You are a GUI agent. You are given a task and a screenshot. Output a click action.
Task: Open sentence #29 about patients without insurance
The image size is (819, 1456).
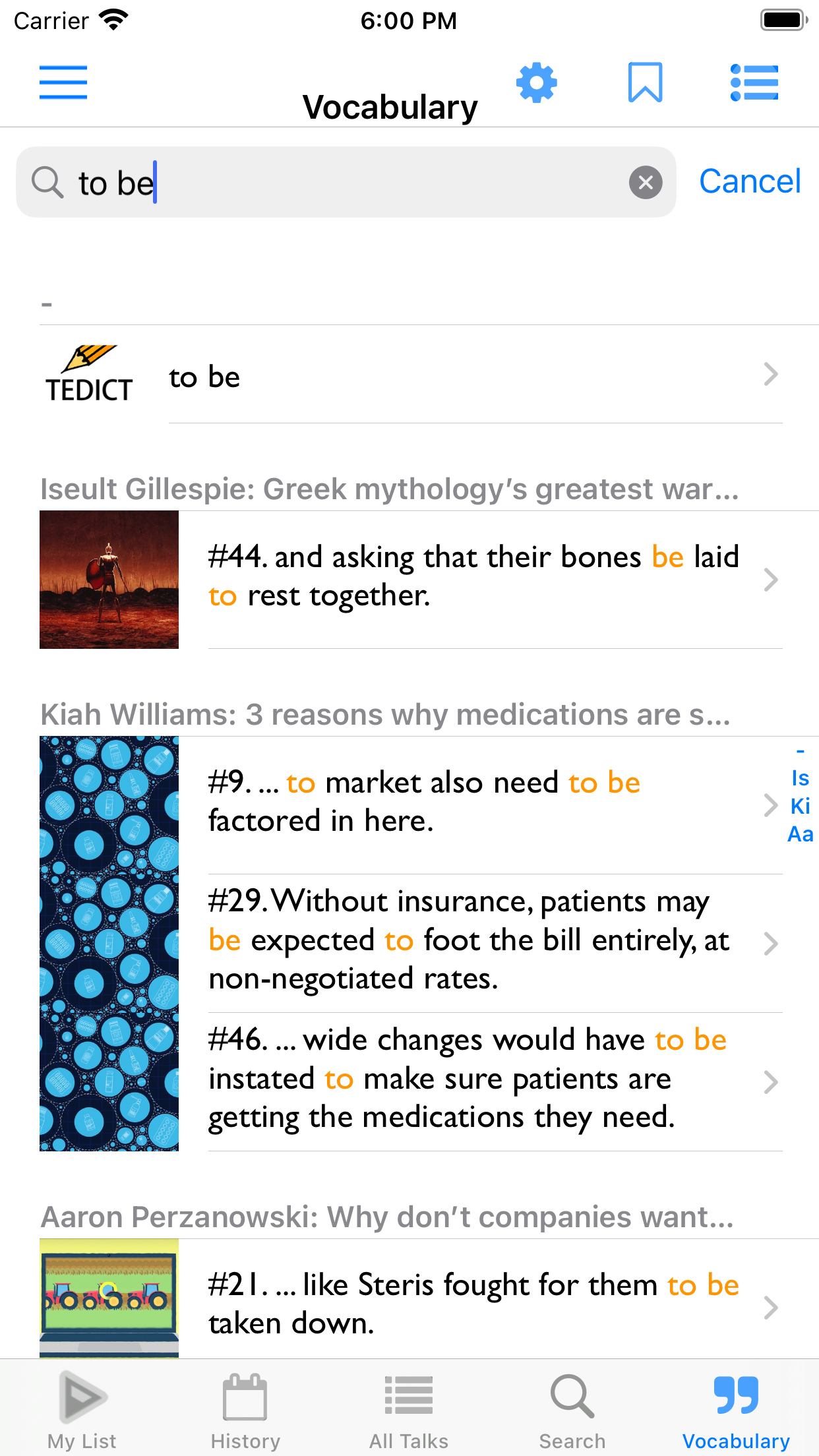pos(475,940)
